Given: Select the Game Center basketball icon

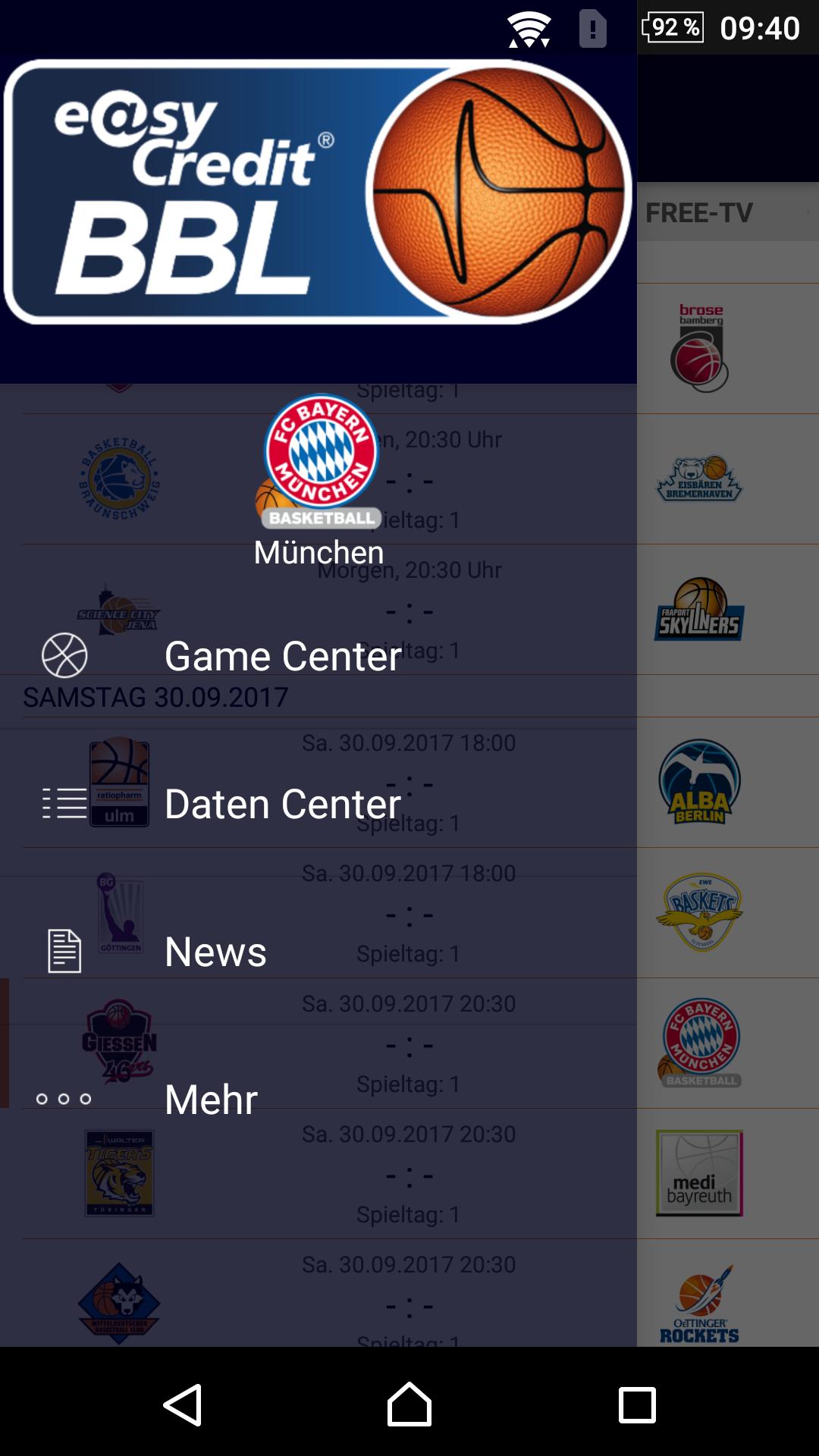Looking at the screenshot, I should coord(64,655).
